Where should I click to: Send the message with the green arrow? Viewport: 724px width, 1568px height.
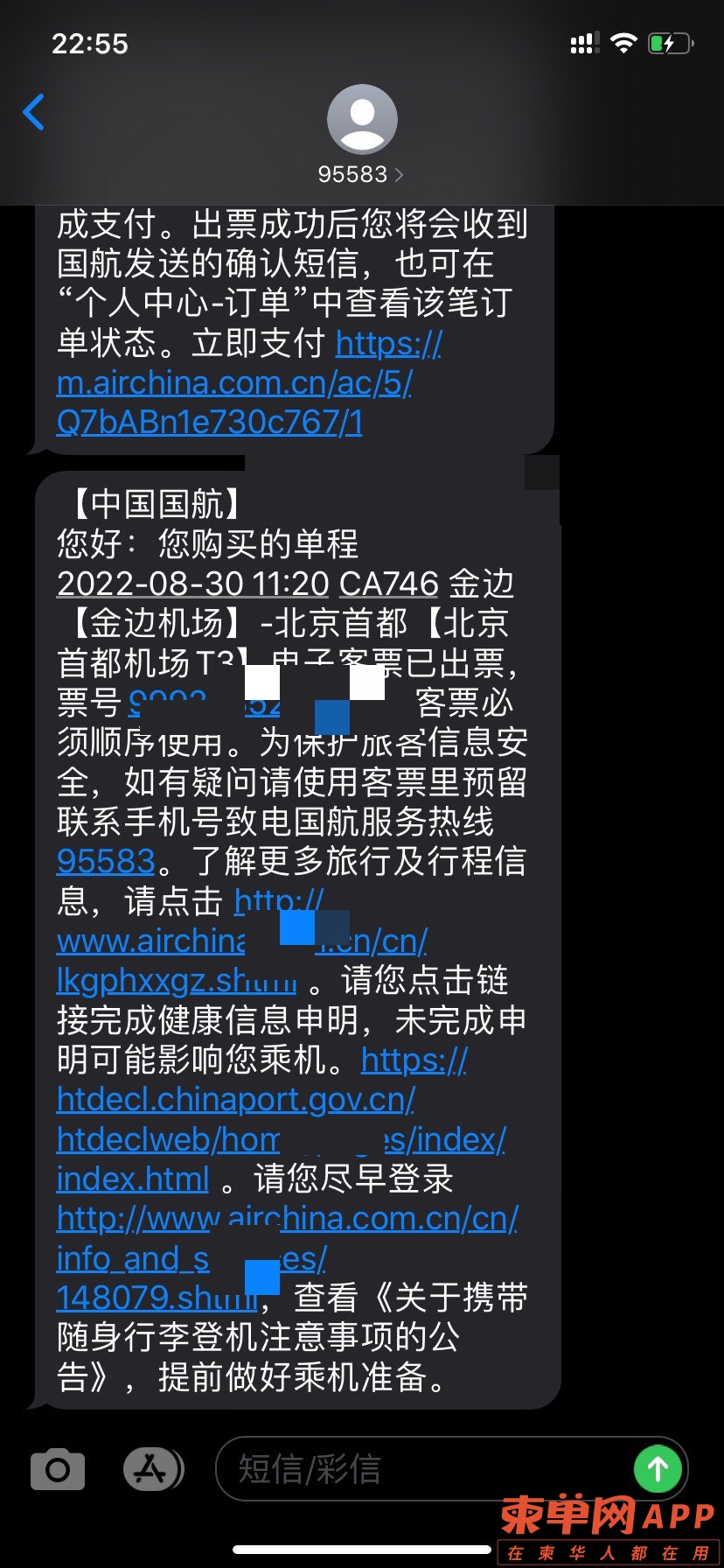pos(658,1469)
